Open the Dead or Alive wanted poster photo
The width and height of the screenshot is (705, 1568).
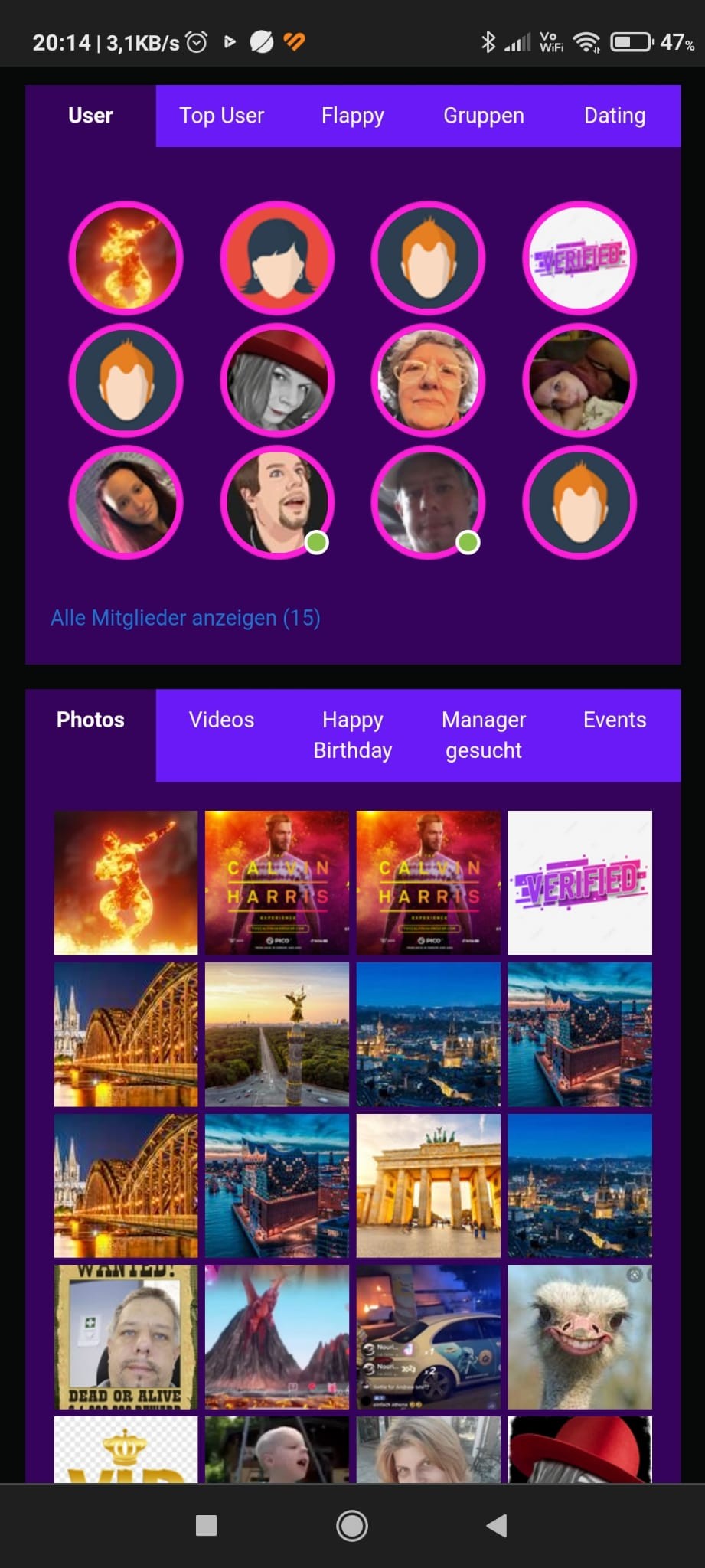coord(126,1337)
